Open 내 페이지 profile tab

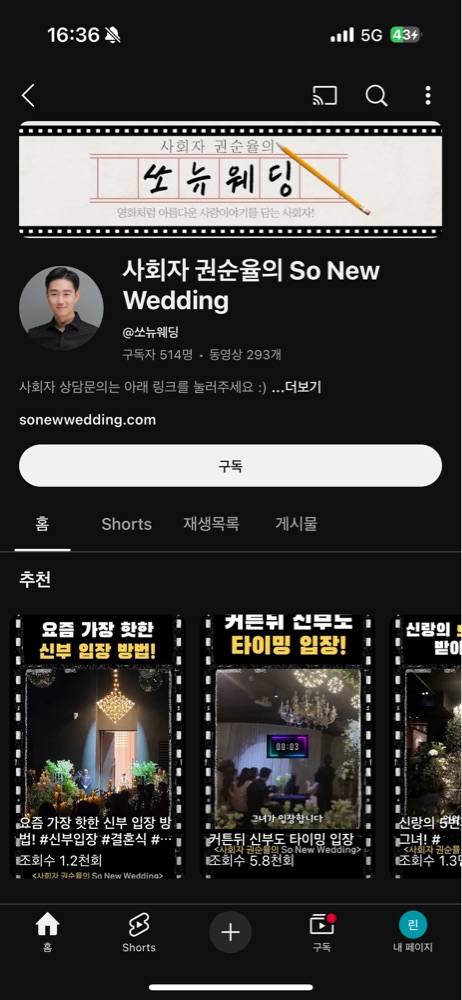pyautogui.click(x=413, y=932)
